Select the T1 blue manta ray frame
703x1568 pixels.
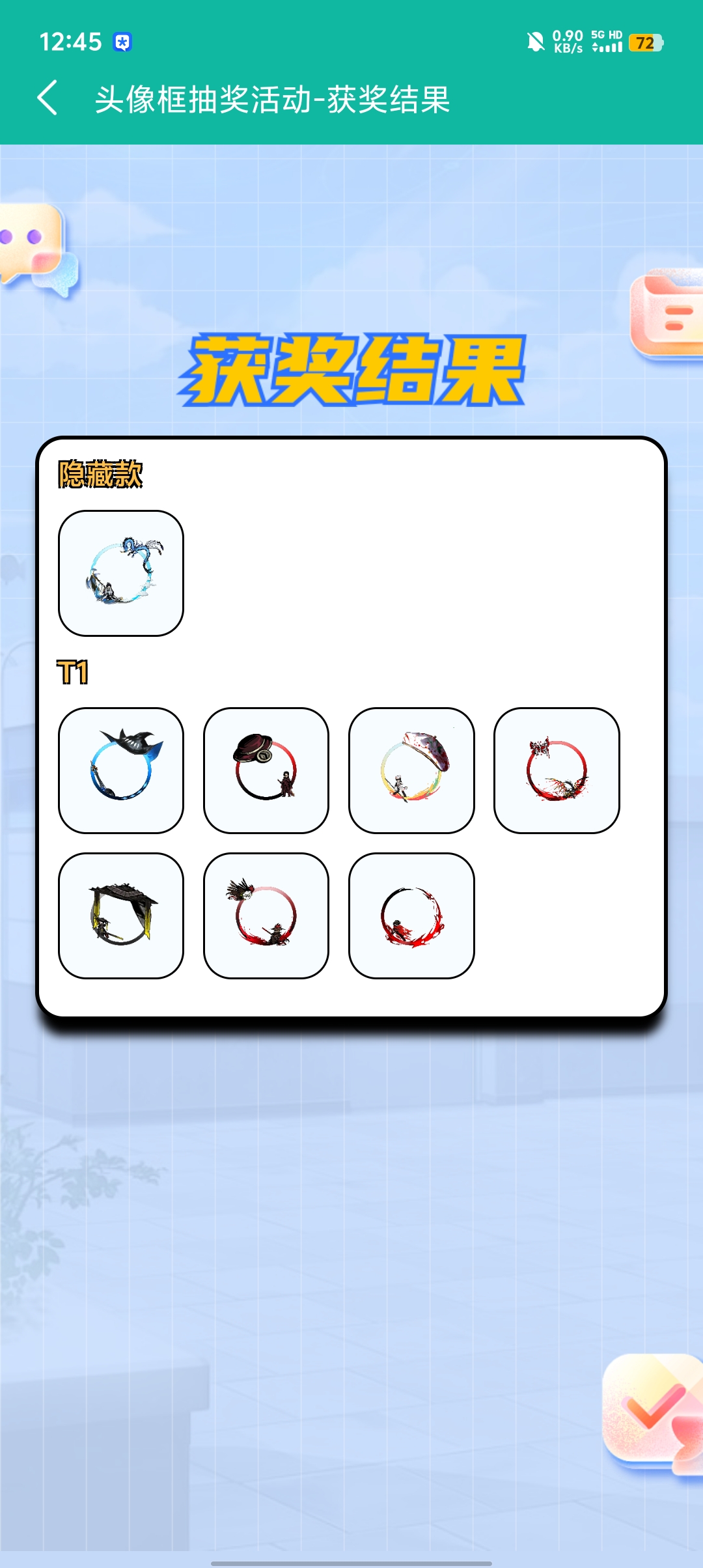121,770
